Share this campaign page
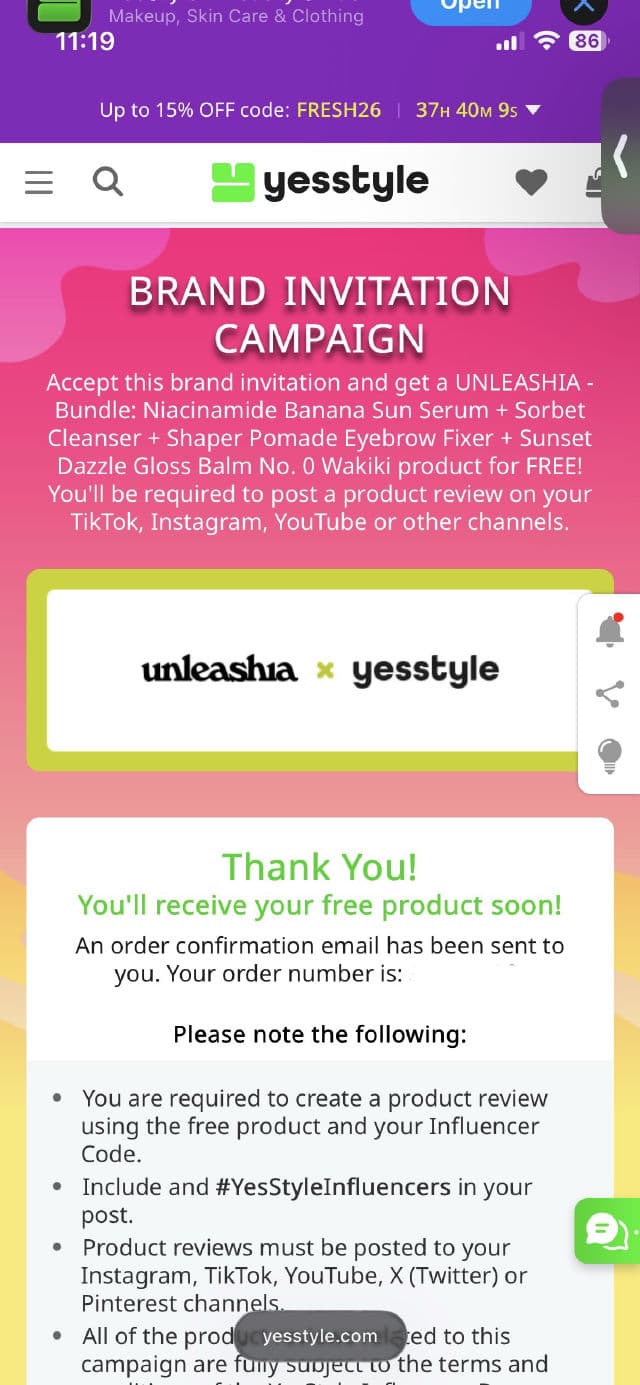This screenshot has width=640, height=1385. click(610, 694)
